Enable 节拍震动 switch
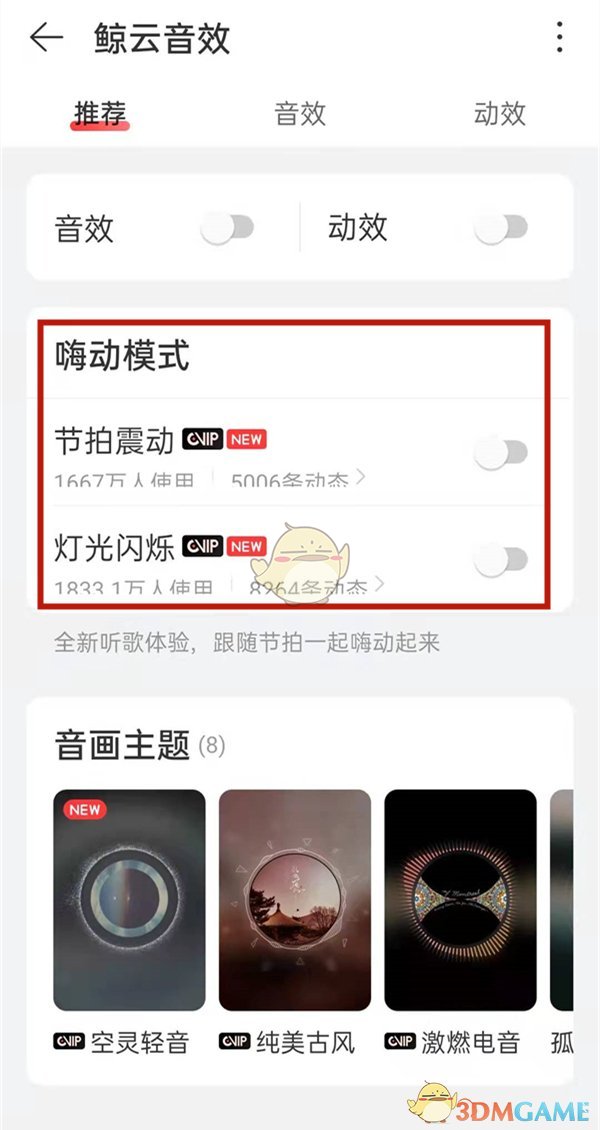This screenshot has height=1130, width=600. point(501,454)
